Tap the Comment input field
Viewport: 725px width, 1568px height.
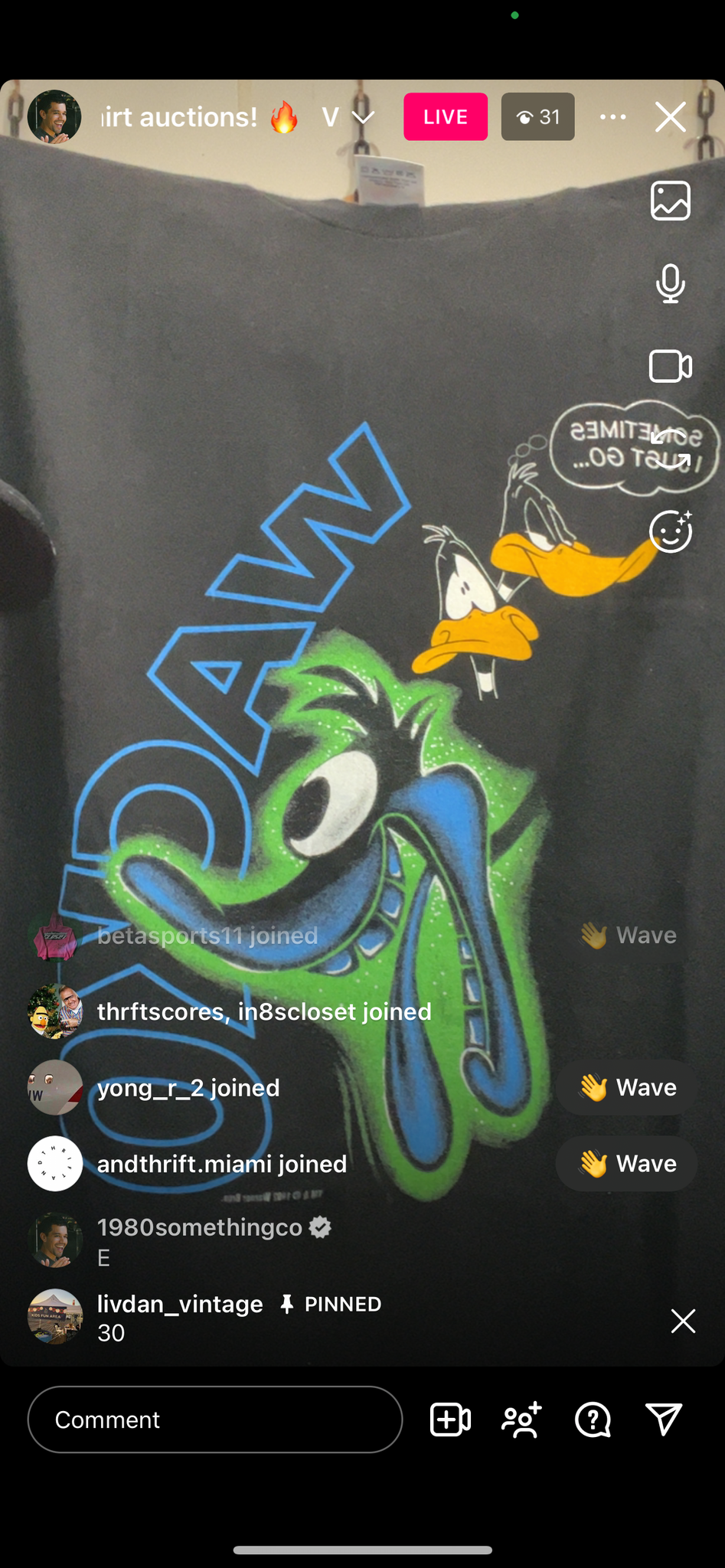pyautogui.click(x=215, y=1419)
